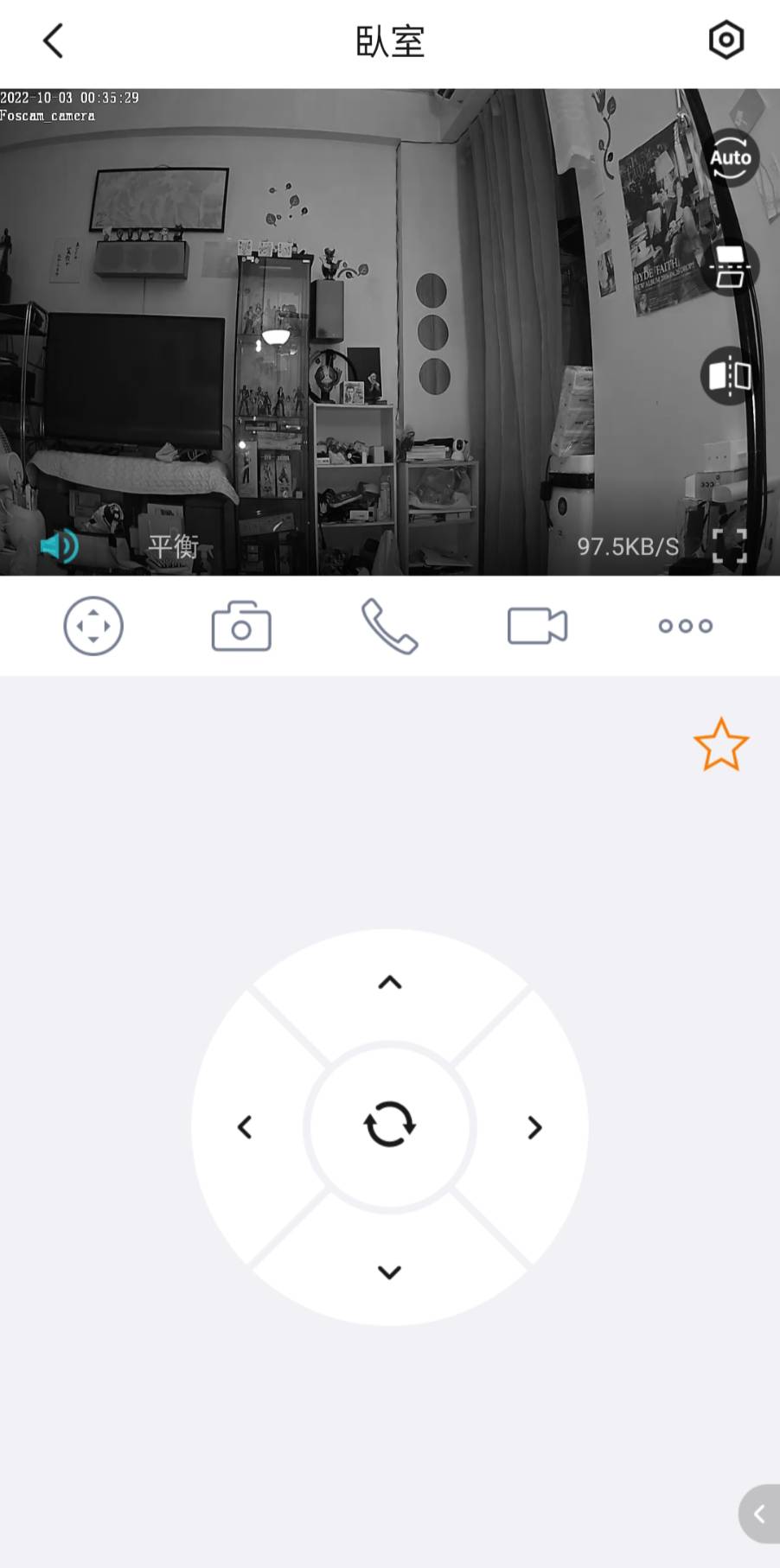Image resolution: width=780 pixels, height=1568 pixels.
Task: Enter fullscreen video mode
Action: click(729, 545)
